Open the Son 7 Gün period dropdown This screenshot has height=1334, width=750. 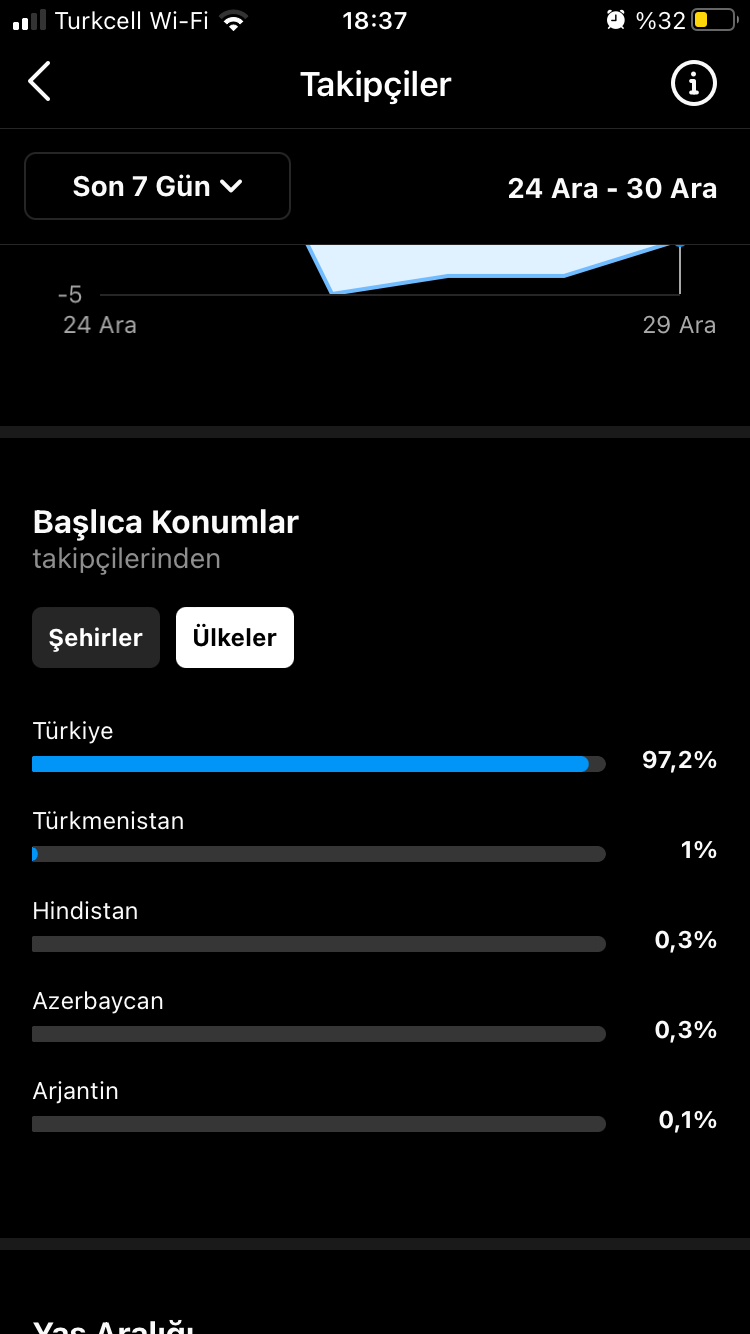tap(158, 186)
